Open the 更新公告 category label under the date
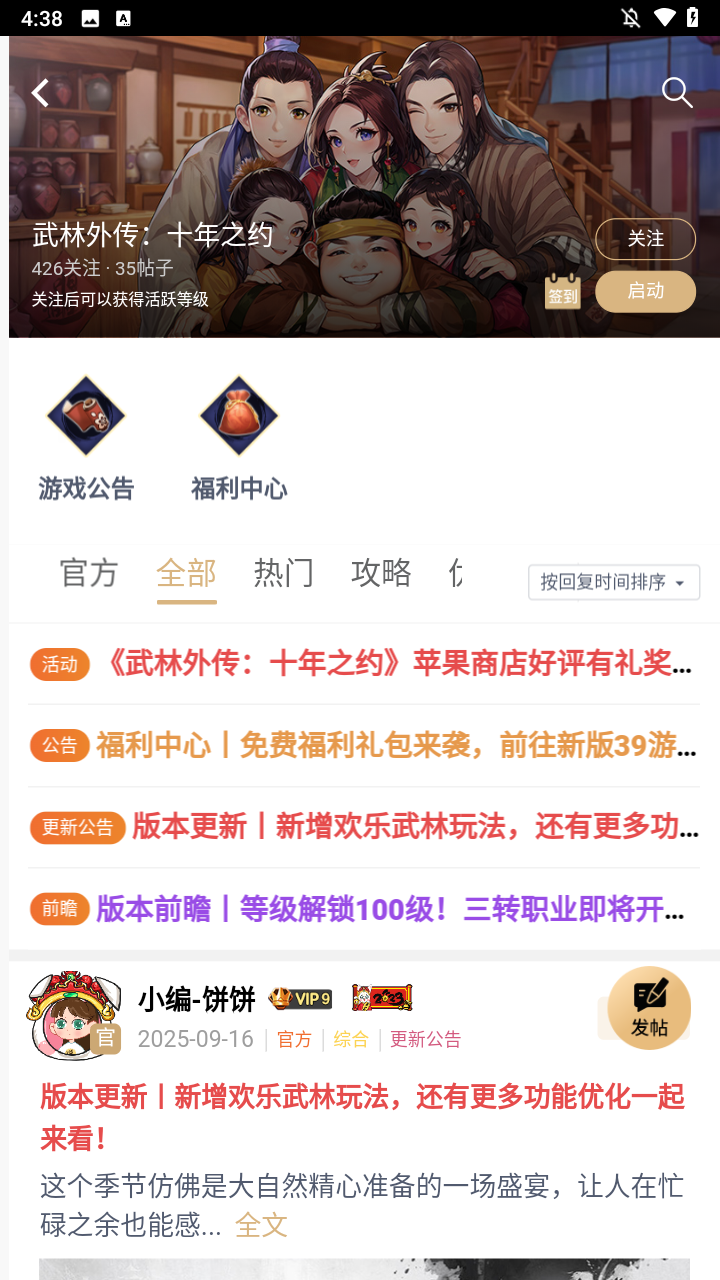720x1280 pixels. point(424,1040)
